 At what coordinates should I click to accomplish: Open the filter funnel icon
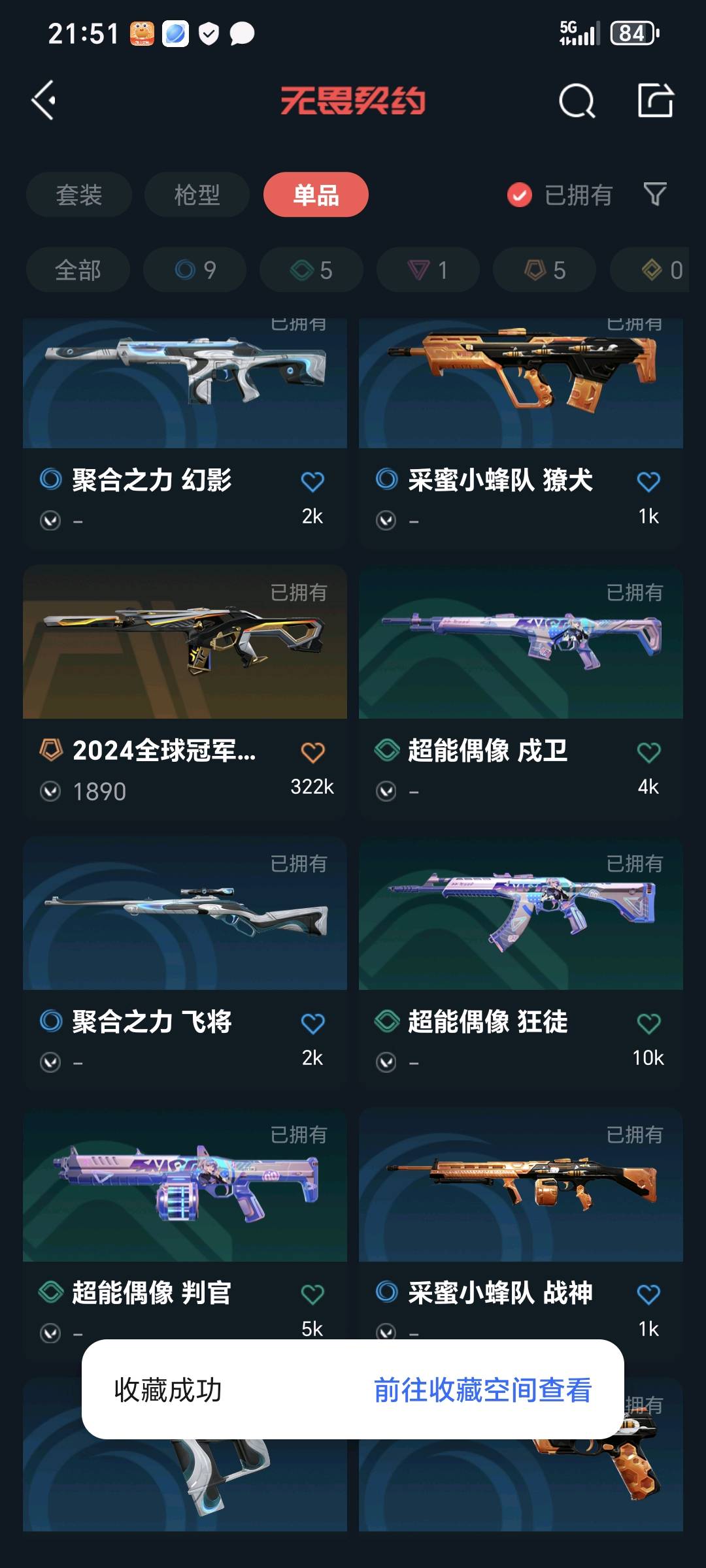coord(654,194)
